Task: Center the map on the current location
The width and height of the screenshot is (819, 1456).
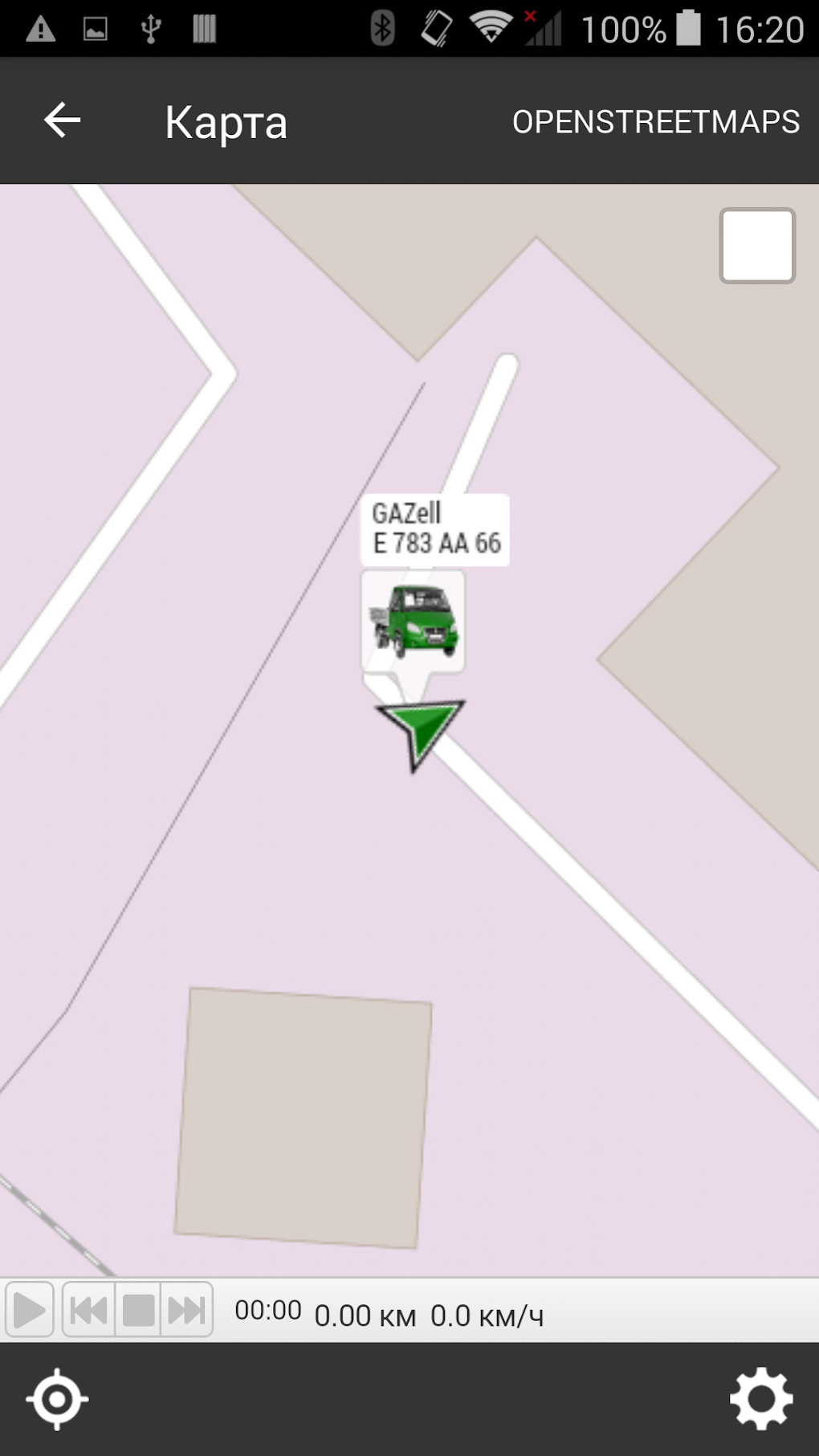Action: 57,1399
